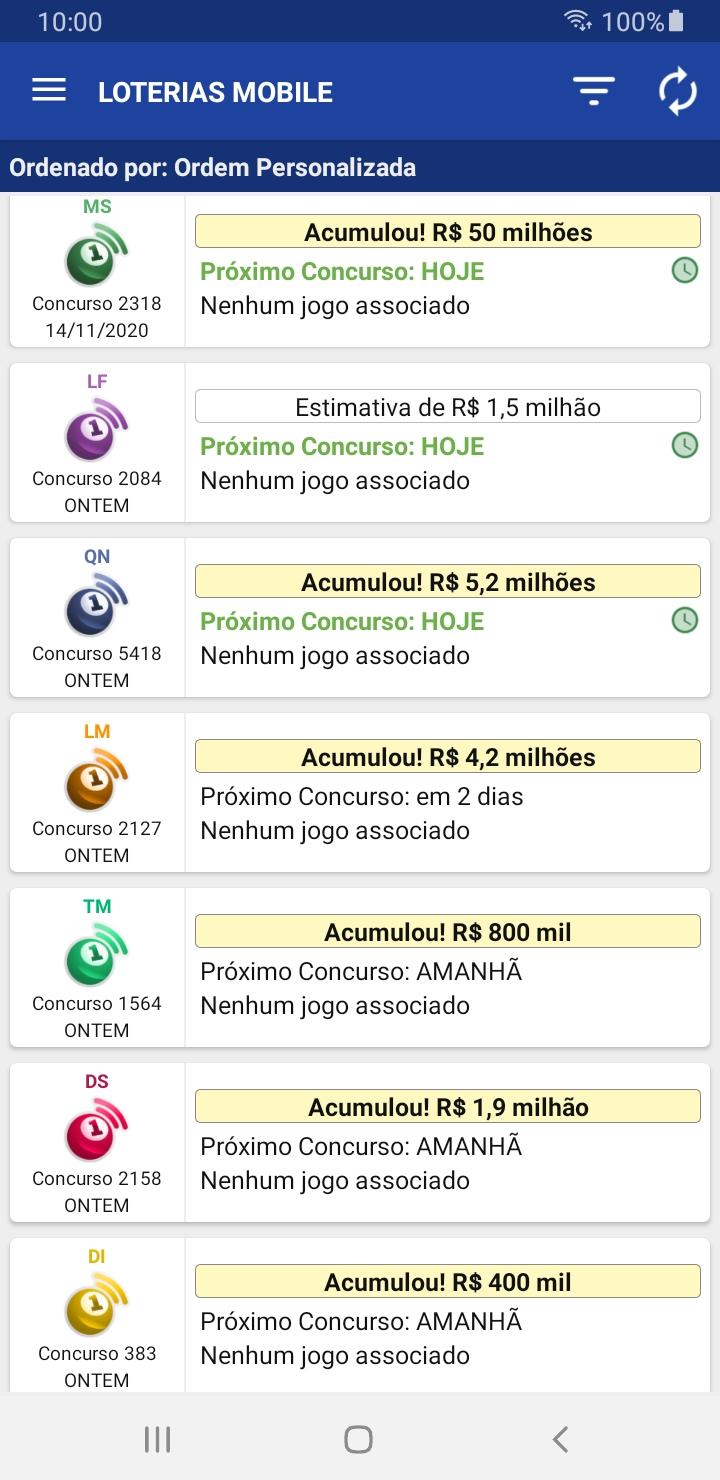
Task: Open recent apps from the navigation bar
Action: pyautogui.click(x=157, y=1440)
